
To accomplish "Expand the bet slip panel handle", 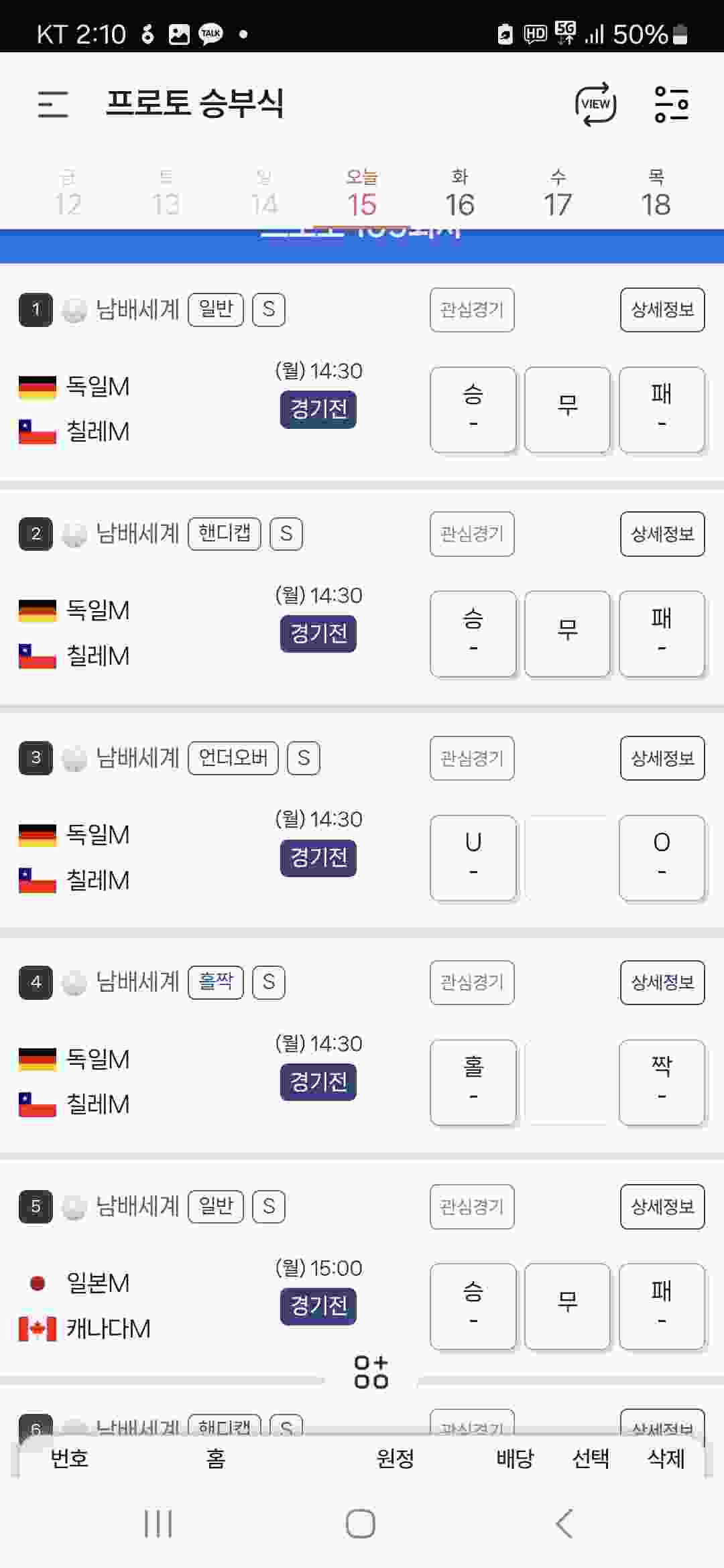I will [x=371, y=1372].
